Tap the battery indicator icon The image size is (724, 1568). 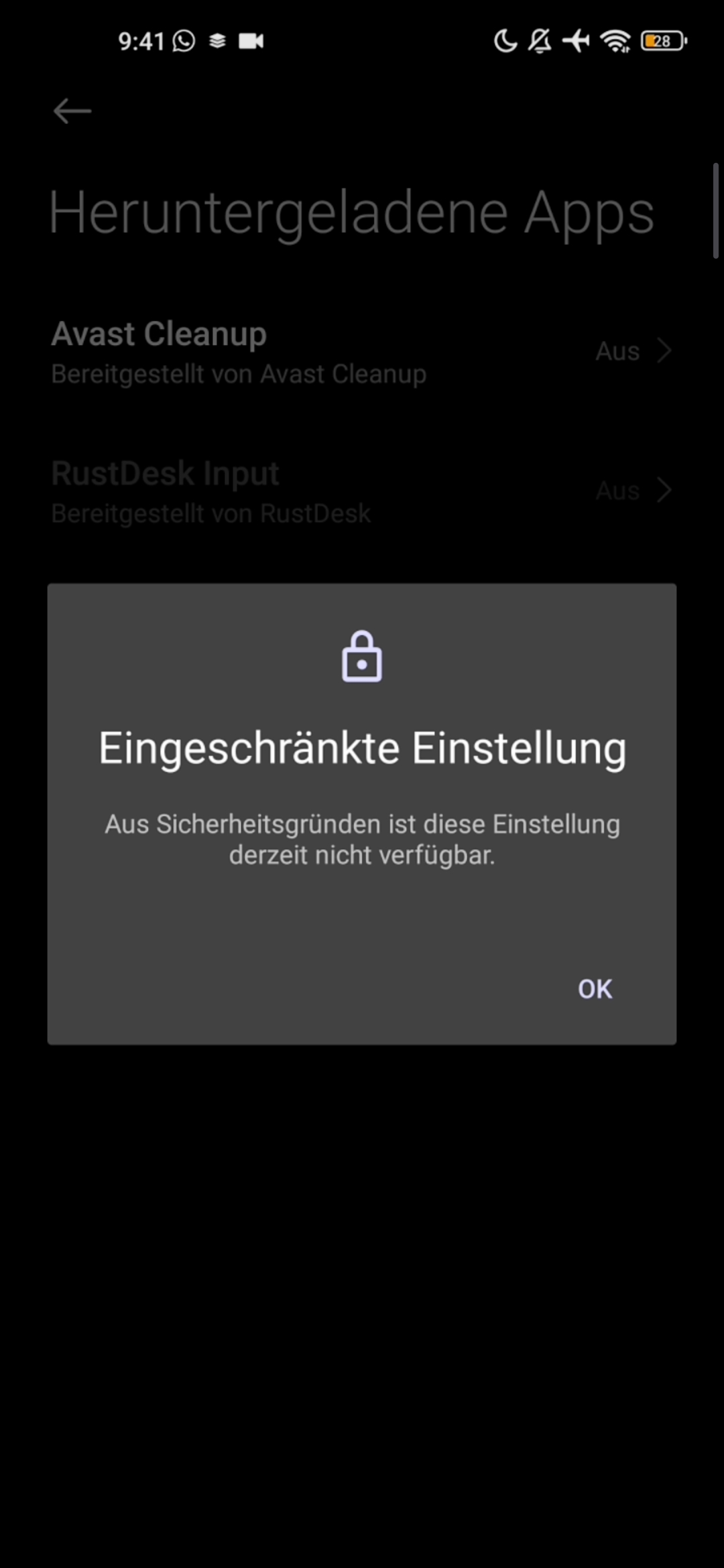[x=662, y=42]
